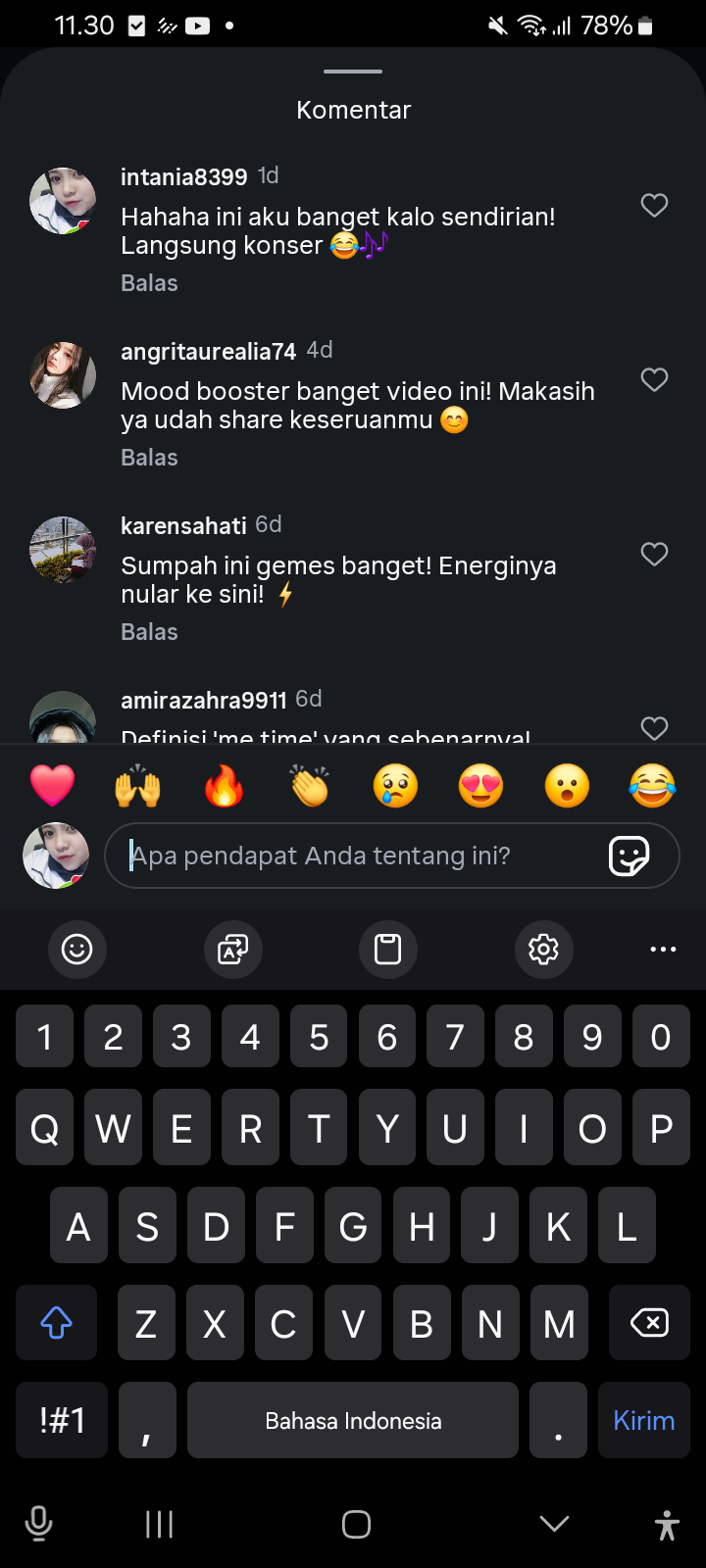706x1568 pixels.
Task: Open karensahati's profile picture
Action: point(63,550)
